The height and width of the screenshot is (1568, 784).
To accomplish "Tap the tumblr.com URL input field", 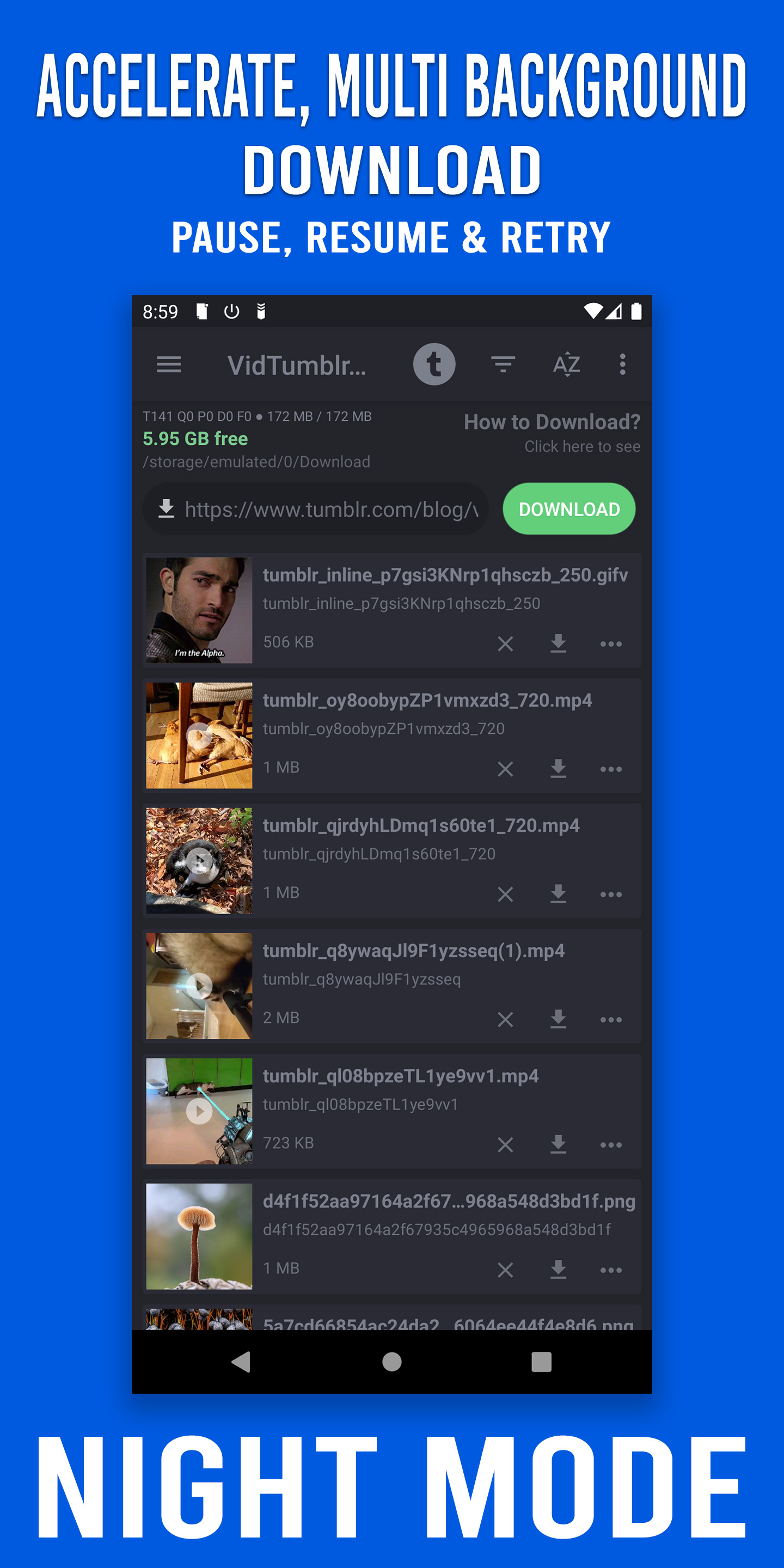I will [316, 510].
